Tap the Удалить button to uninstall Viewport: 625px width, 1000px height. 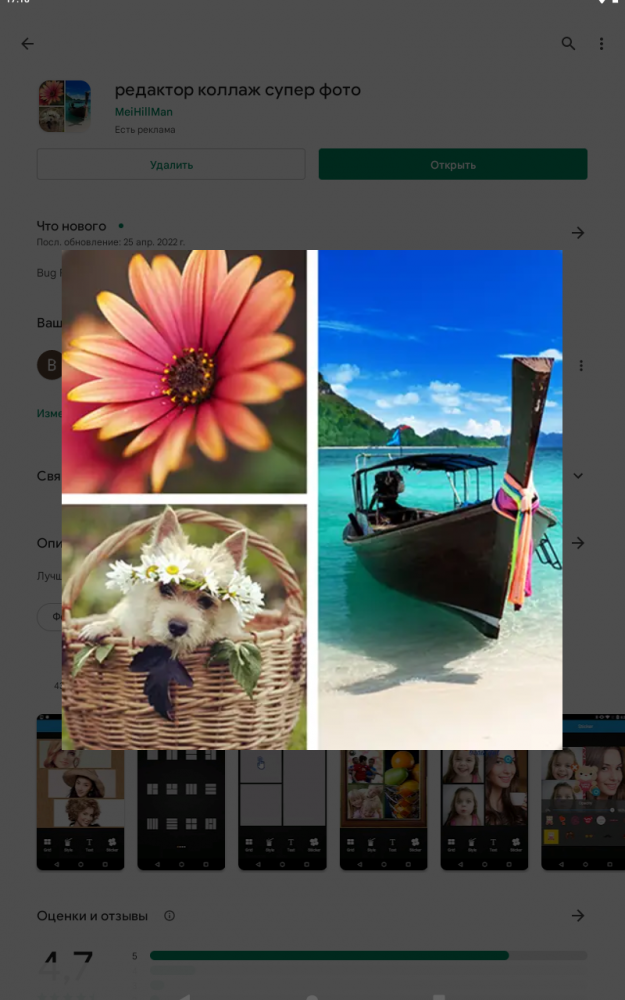[x=171, y=165]
